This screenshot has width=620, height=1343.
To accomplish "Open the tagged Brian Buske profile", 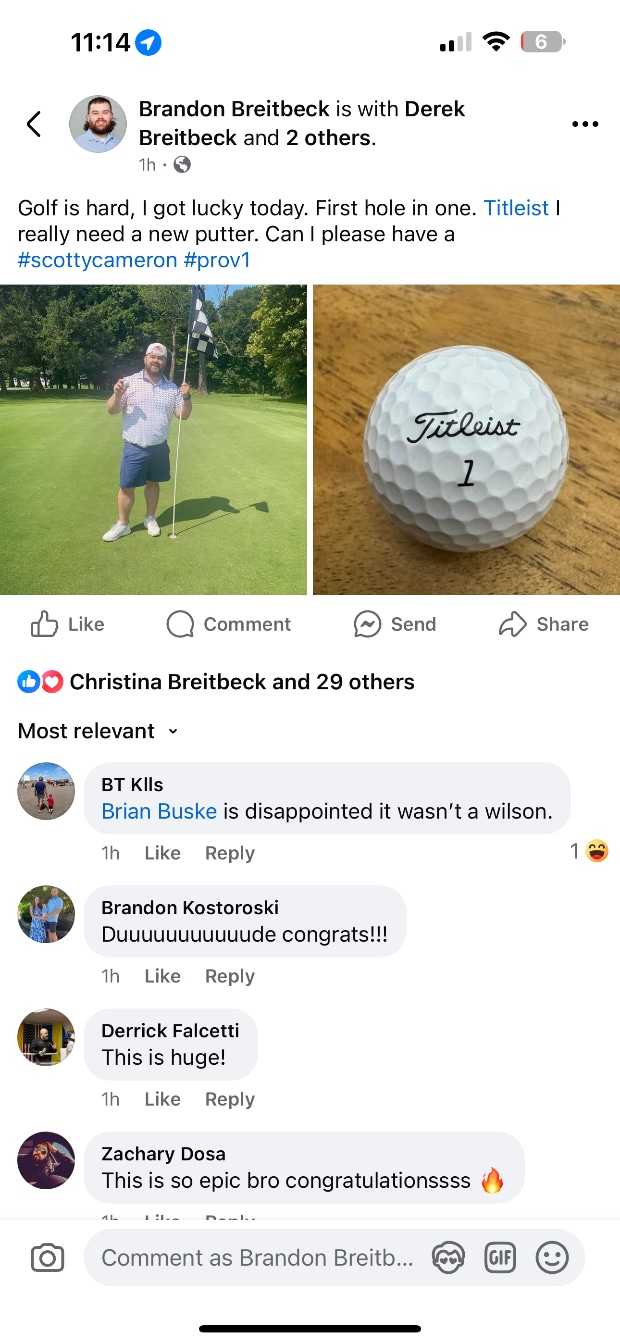I will point(159,811).
